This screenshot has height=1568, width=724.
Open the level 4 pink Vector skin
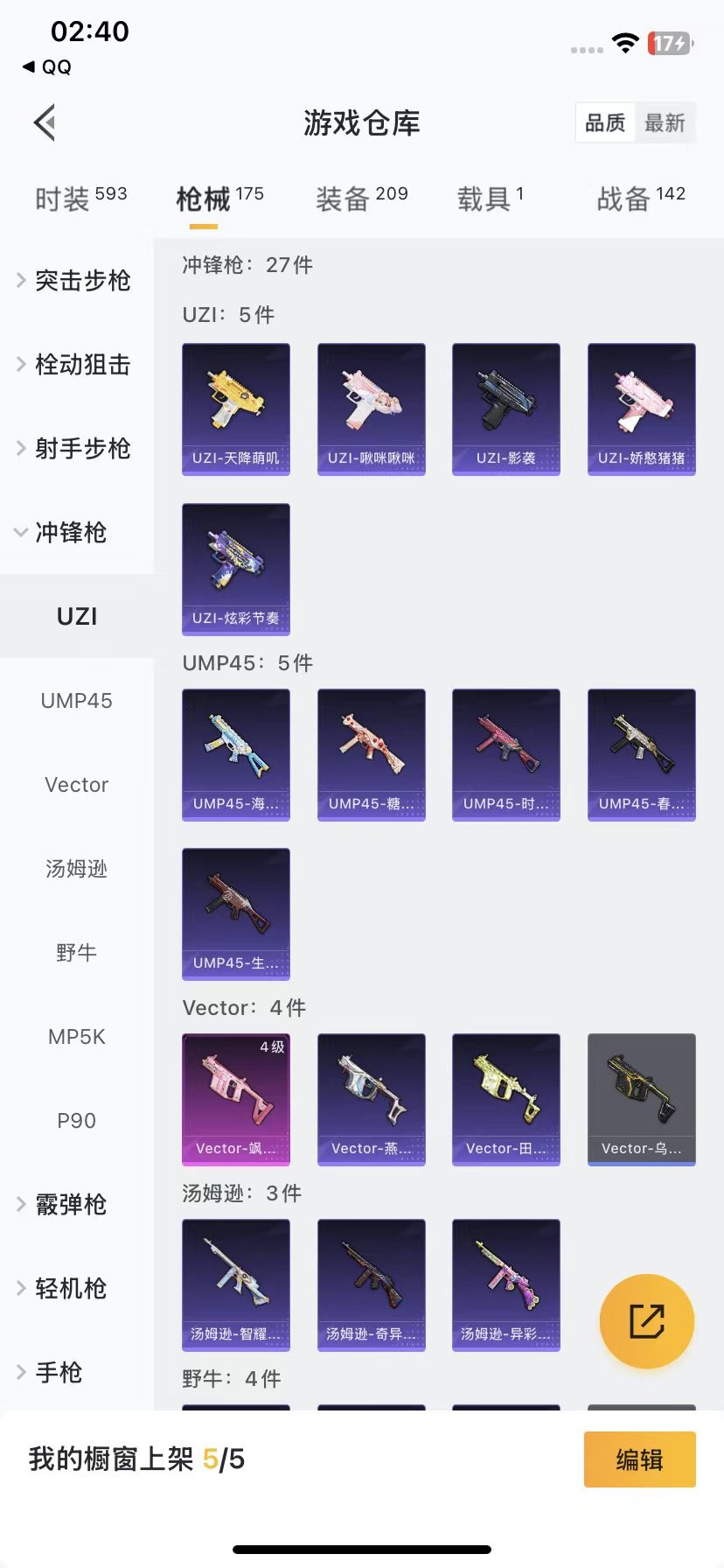[236, 1099]
